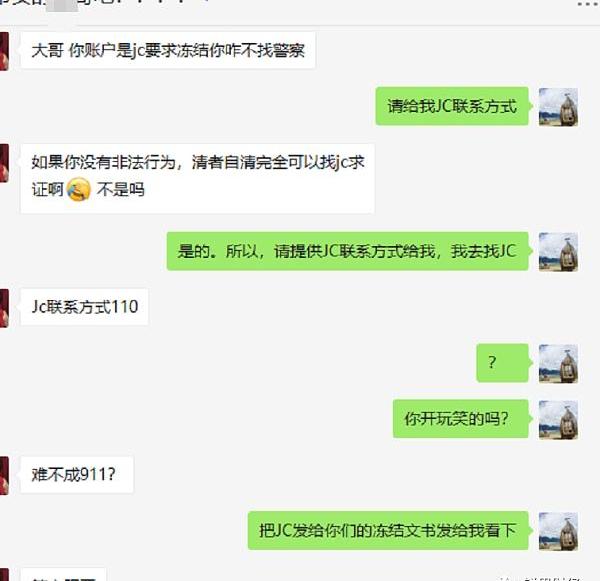Open avatar beside '是的。所以，请提供JC联系方式给我' message
Image resolution: width=600 pixels, height=581 pixels.
pos(558,252)
